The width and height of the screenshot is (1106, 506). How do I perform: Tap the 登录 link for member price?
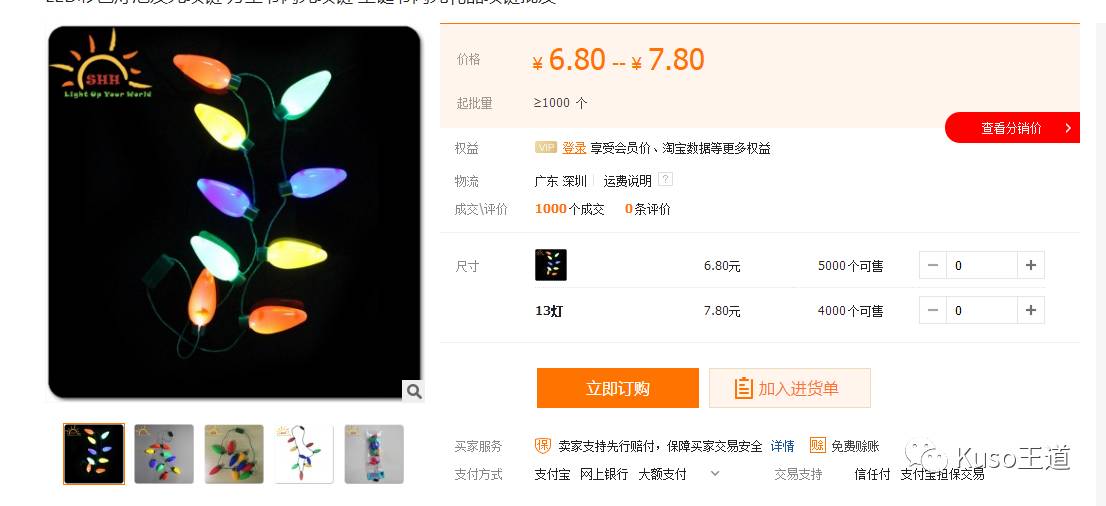pyautogui.click(x=574, y=148)
